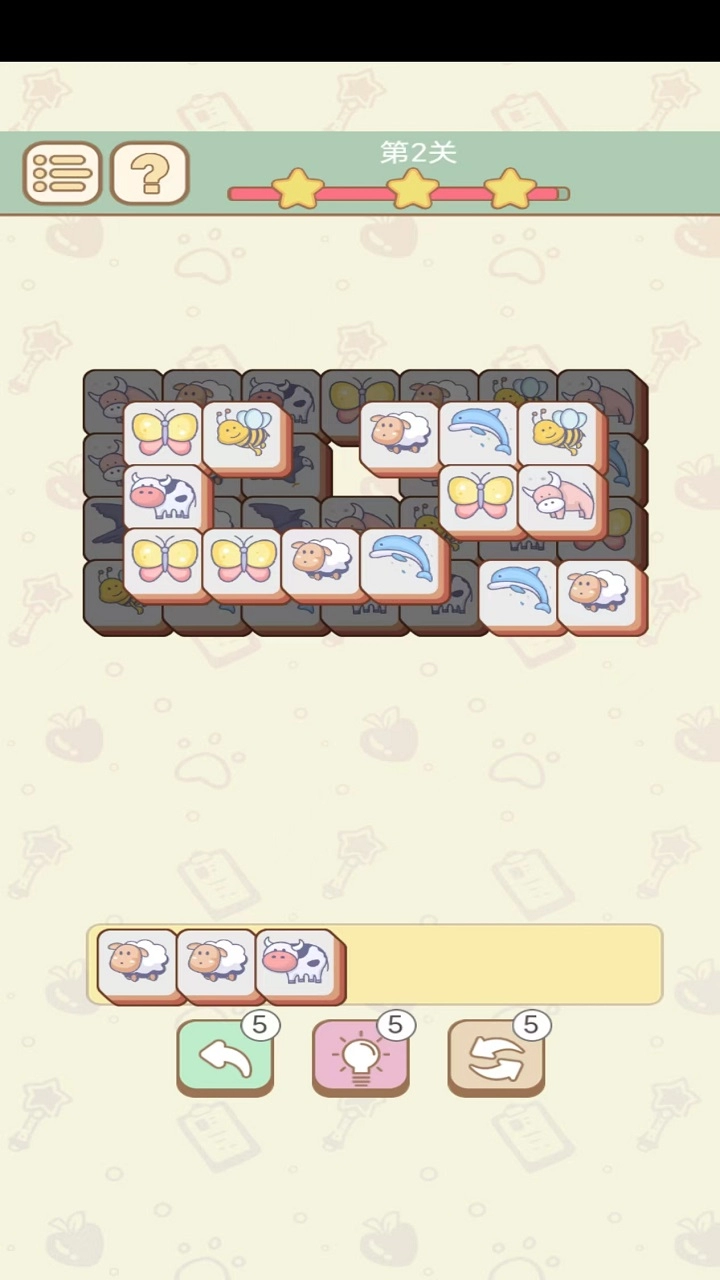Shuffle tiles with the refresh arrows button
This screenshot has width=720, height=1280.
click(496, 1058)
